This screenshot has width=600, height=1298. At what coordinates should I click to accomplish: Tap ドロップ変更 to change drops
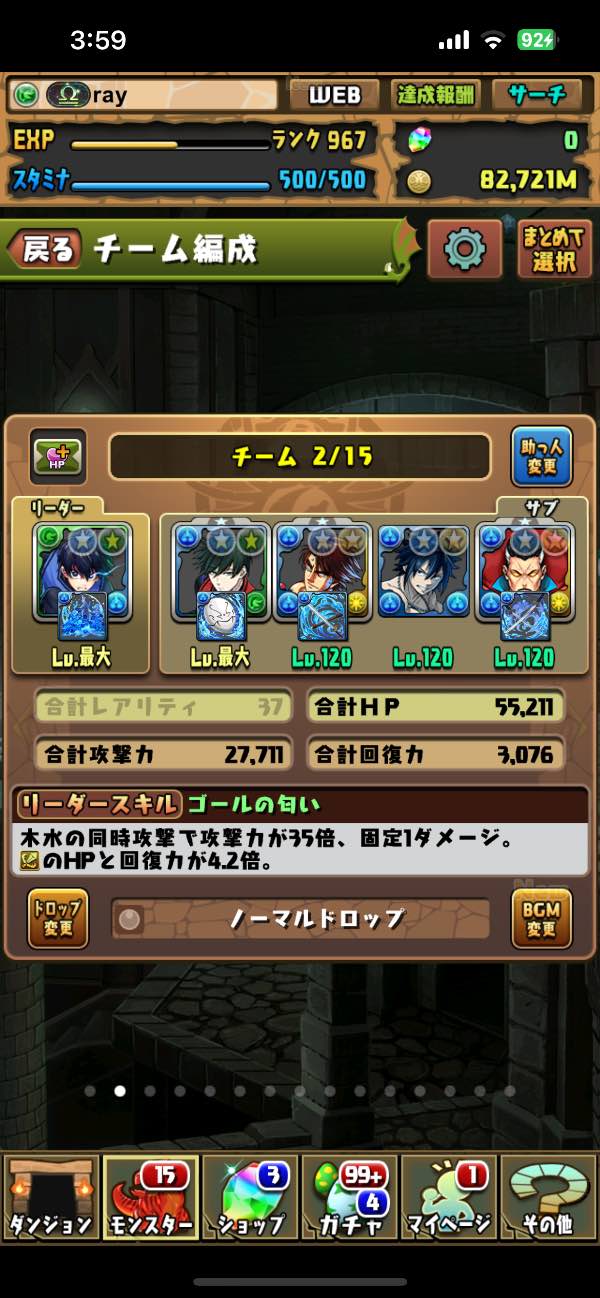tap(58, 918)
